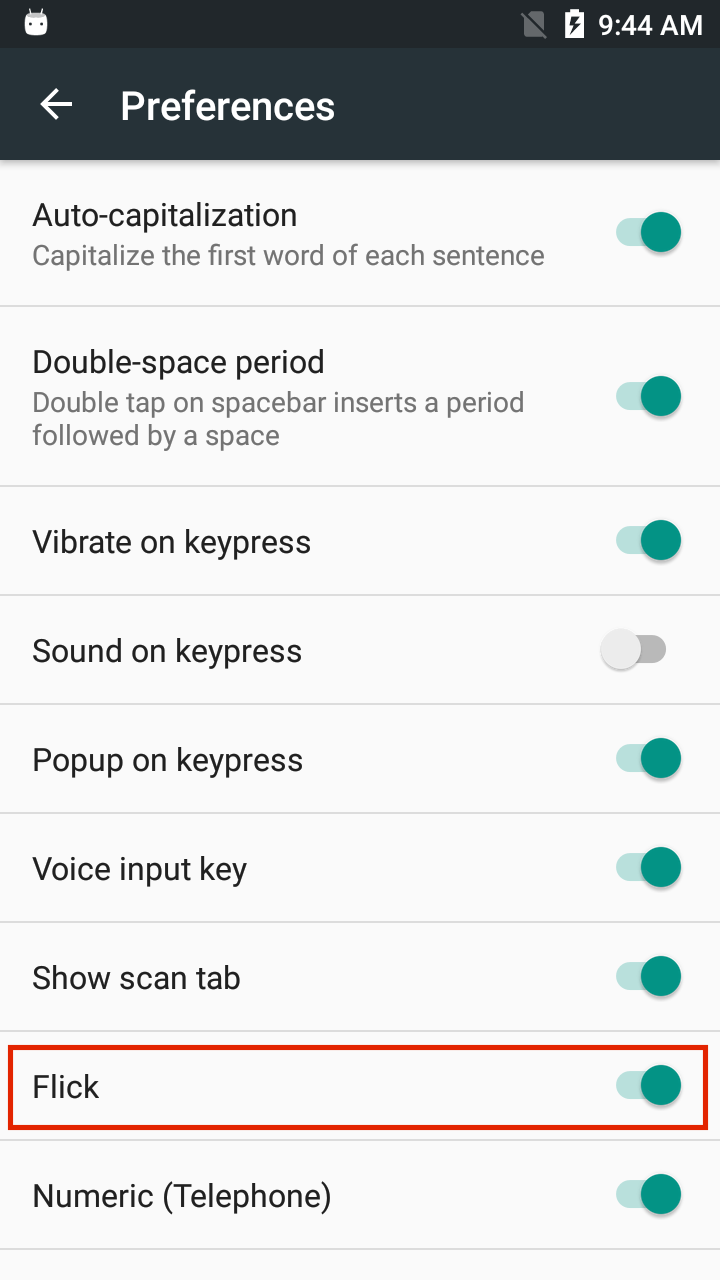Viewport: 720px width, 1280px height.
Task: Turn off Show scan tab
Action: point(648,977)
